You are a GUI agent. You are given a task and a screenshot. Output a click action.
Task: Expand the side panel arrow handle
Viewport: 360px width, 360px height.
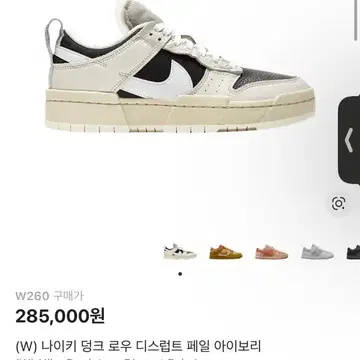[x=349, y=140]
